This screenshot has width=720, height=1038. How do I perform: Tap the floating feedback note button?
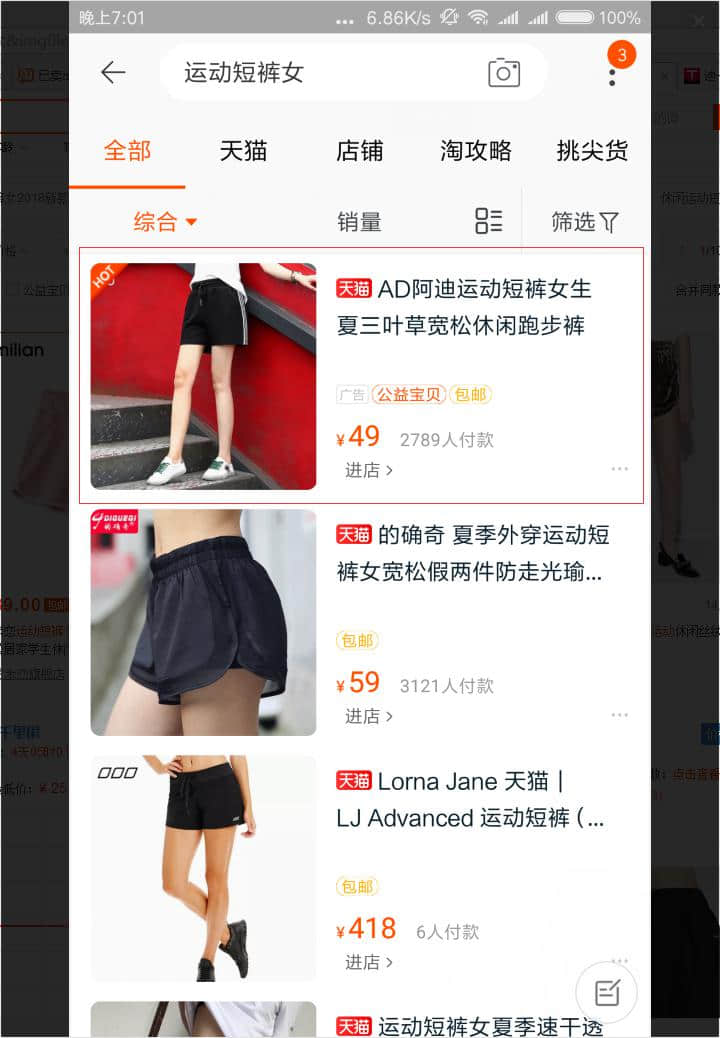(x=607, y=992)
